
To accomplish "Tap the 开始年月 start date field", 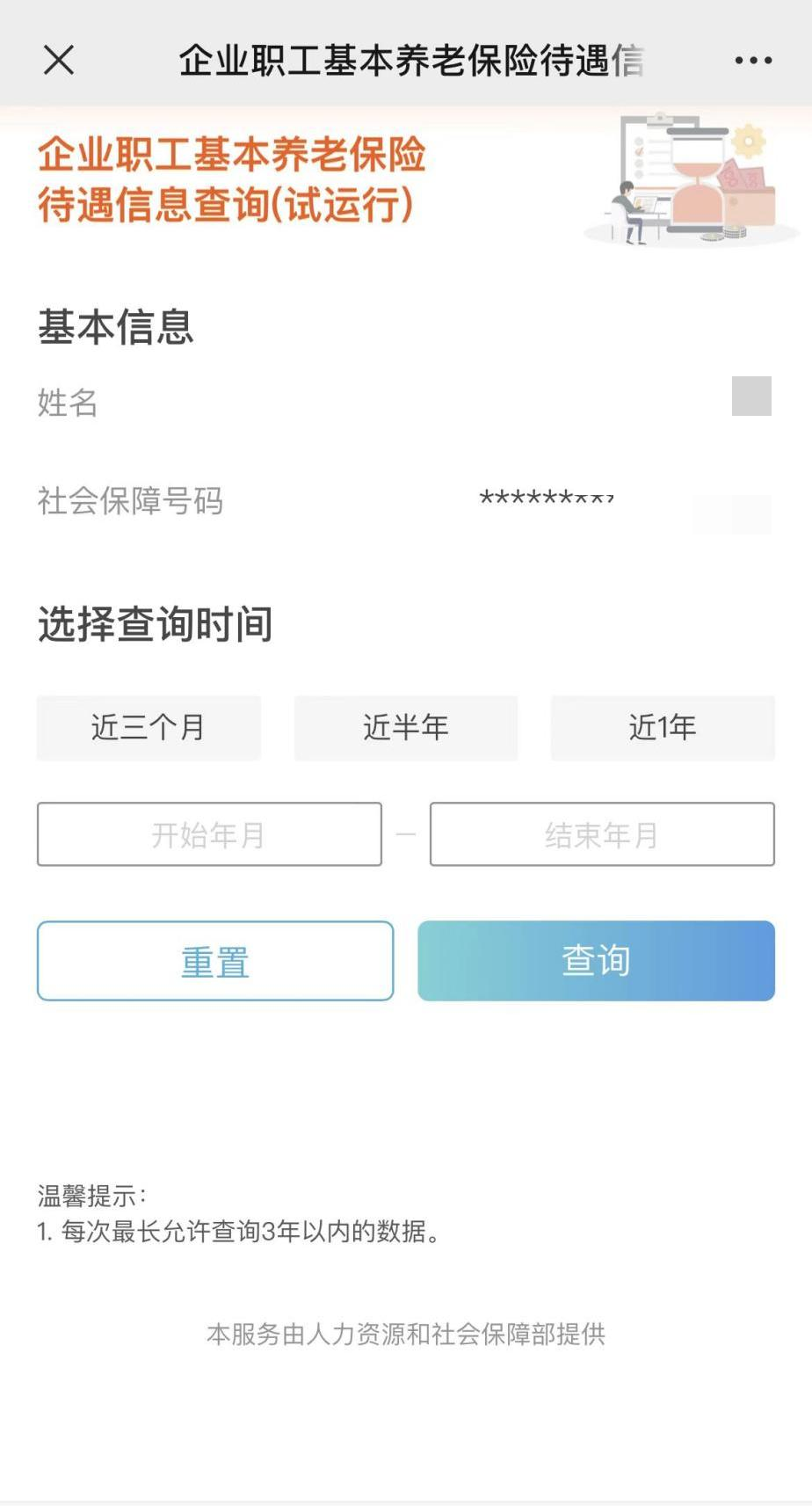I will (209, 834).
